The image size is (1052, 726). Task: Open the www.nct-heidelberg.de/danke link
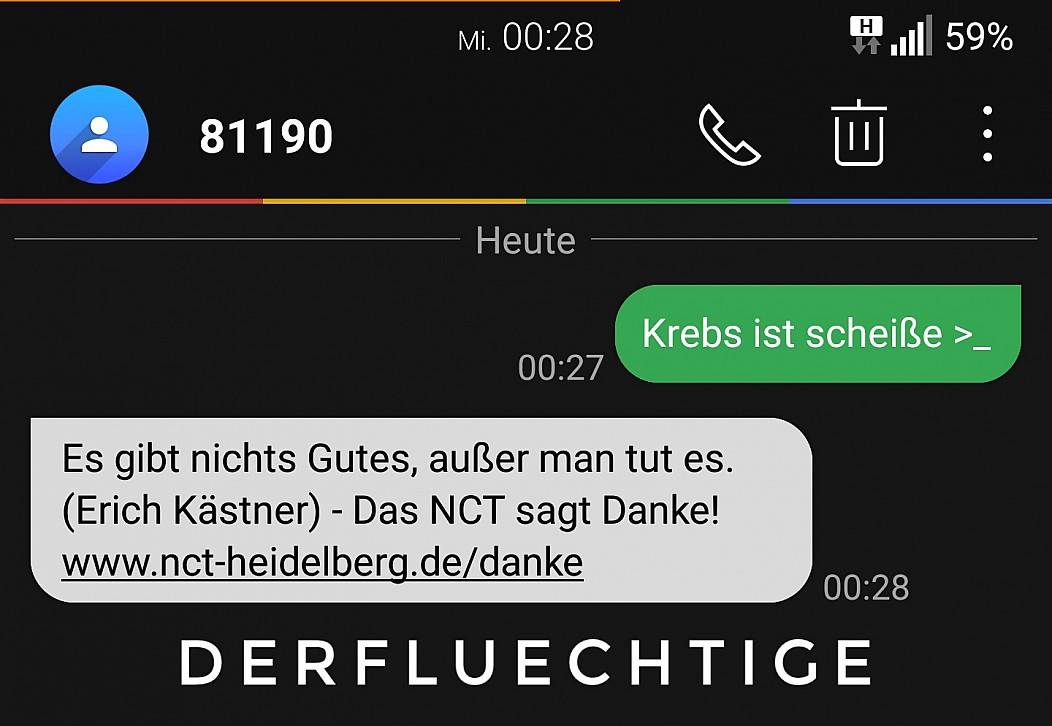(322, 562)
